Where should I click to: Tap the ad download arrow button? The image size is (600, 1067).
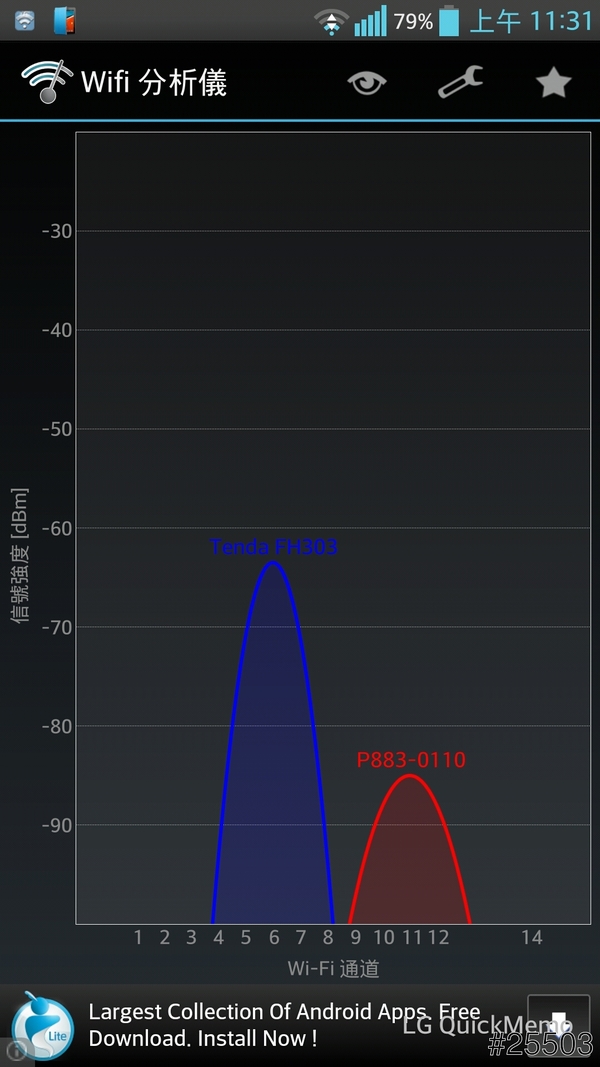pyautogui.click(x=558, y=1023)
